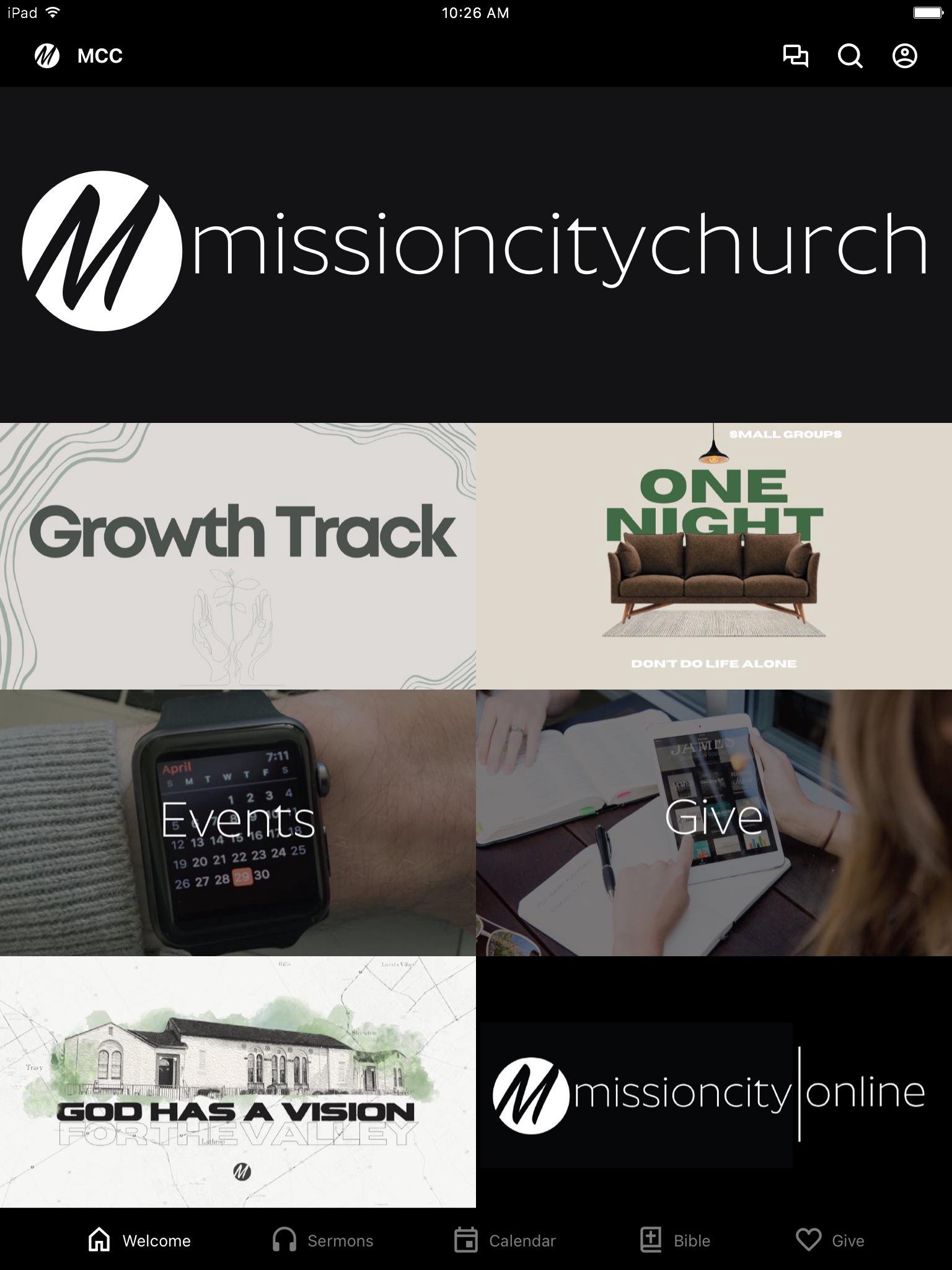Open the Events tile
Screen dimensions: 952x1270
pos(238,822)
